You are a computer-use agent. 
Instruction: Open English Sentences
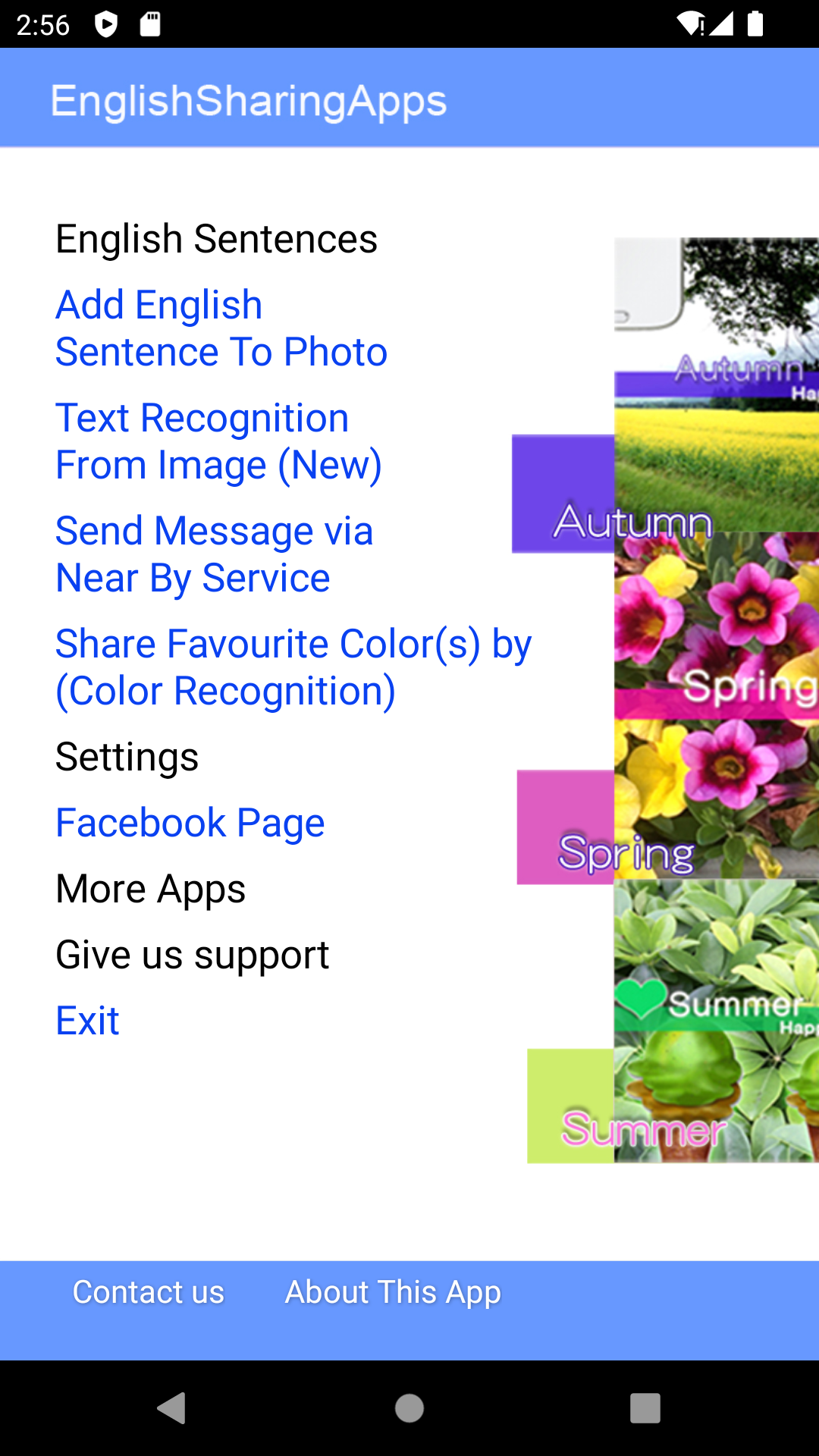216,240
